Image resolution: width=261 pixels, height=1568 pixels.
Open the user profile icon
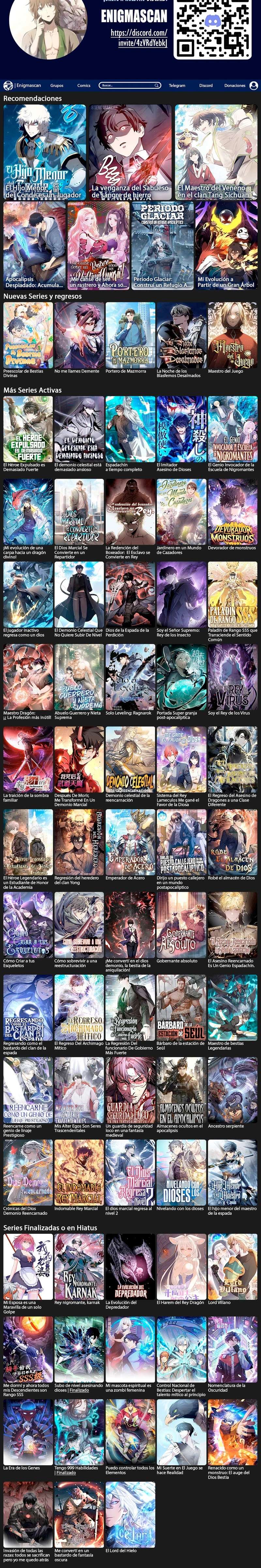click(254, 86)
